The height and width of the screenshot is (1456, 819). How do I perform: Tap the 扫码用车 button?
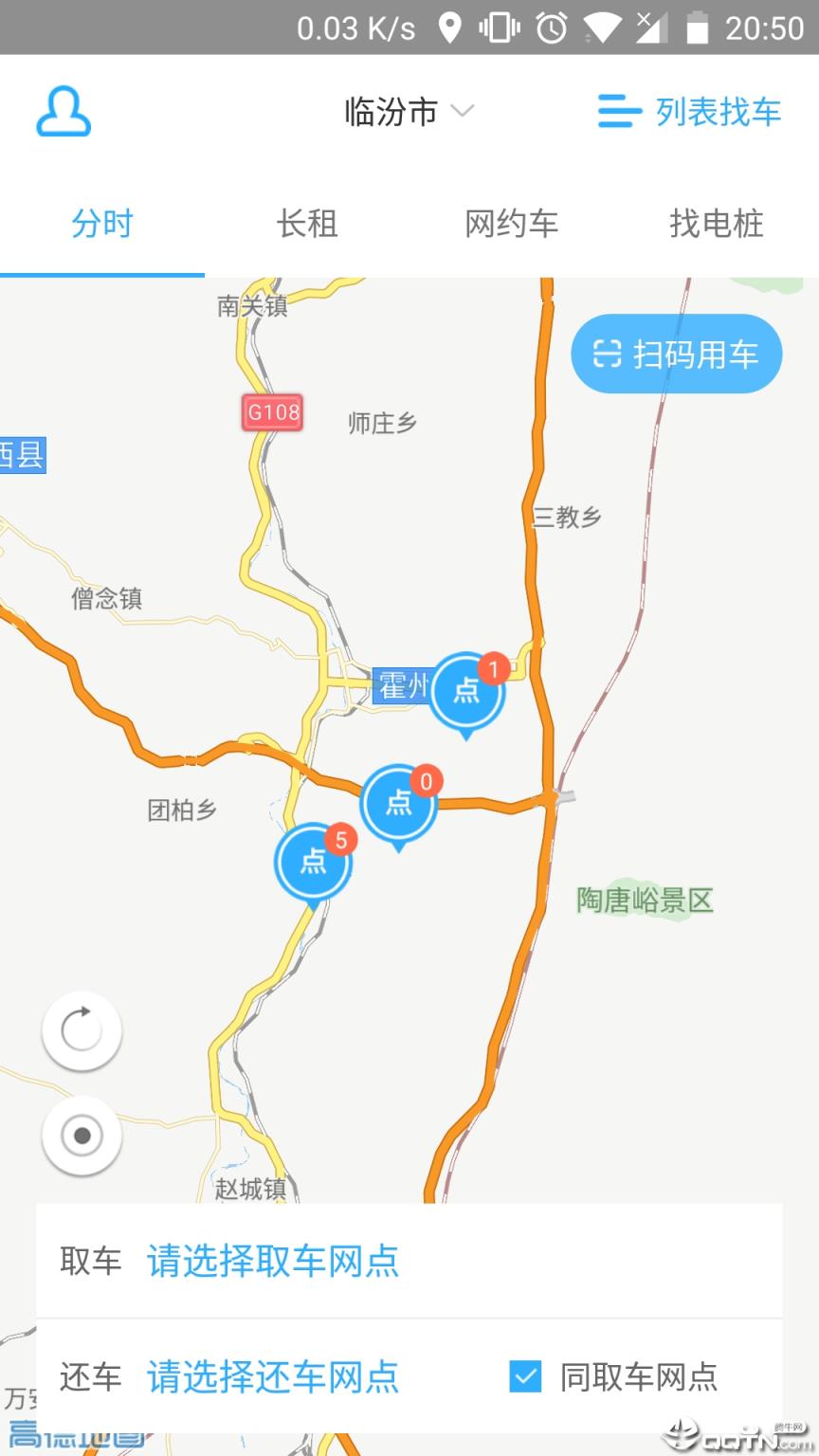point(676,353)
